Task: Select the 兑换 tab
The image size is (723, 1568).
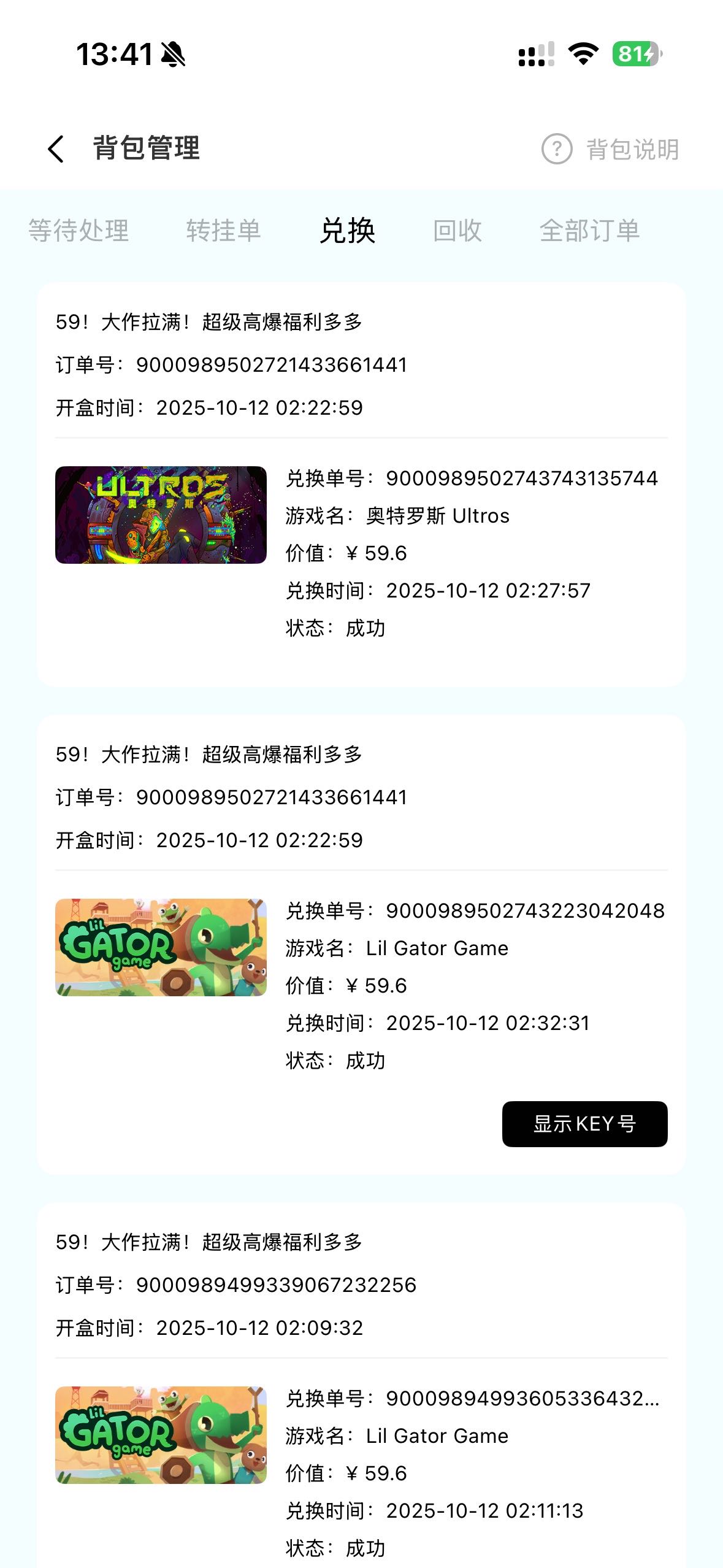Action: (347, 231)
